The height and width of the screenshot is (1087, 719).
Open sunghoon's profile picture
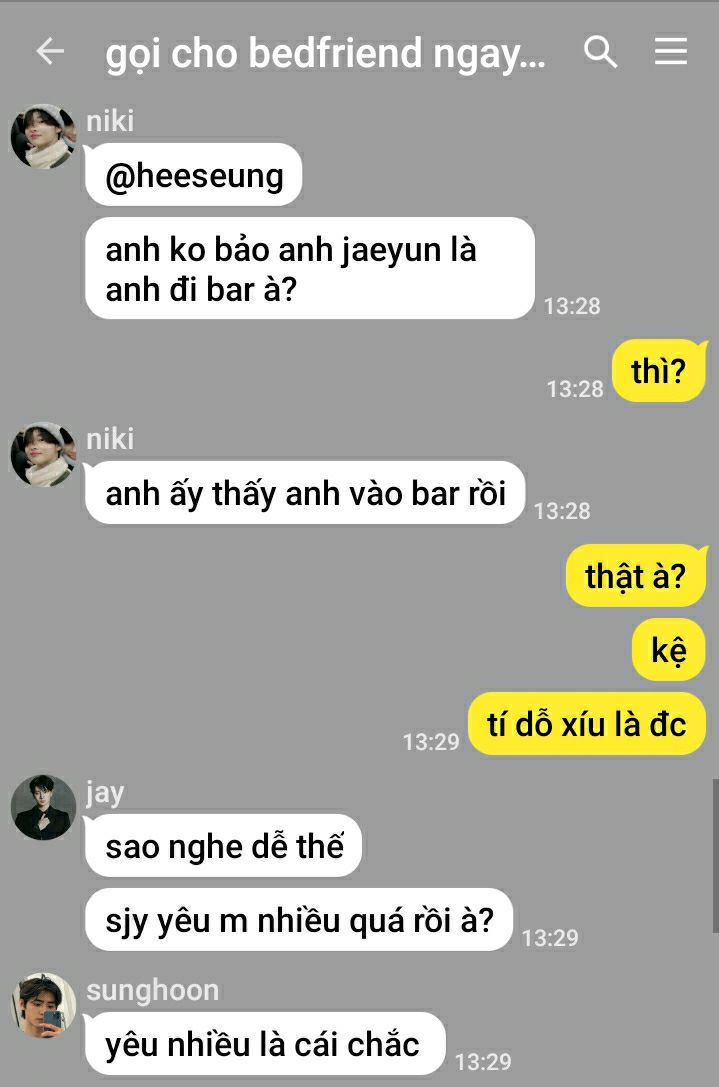tap(43, 1005)
